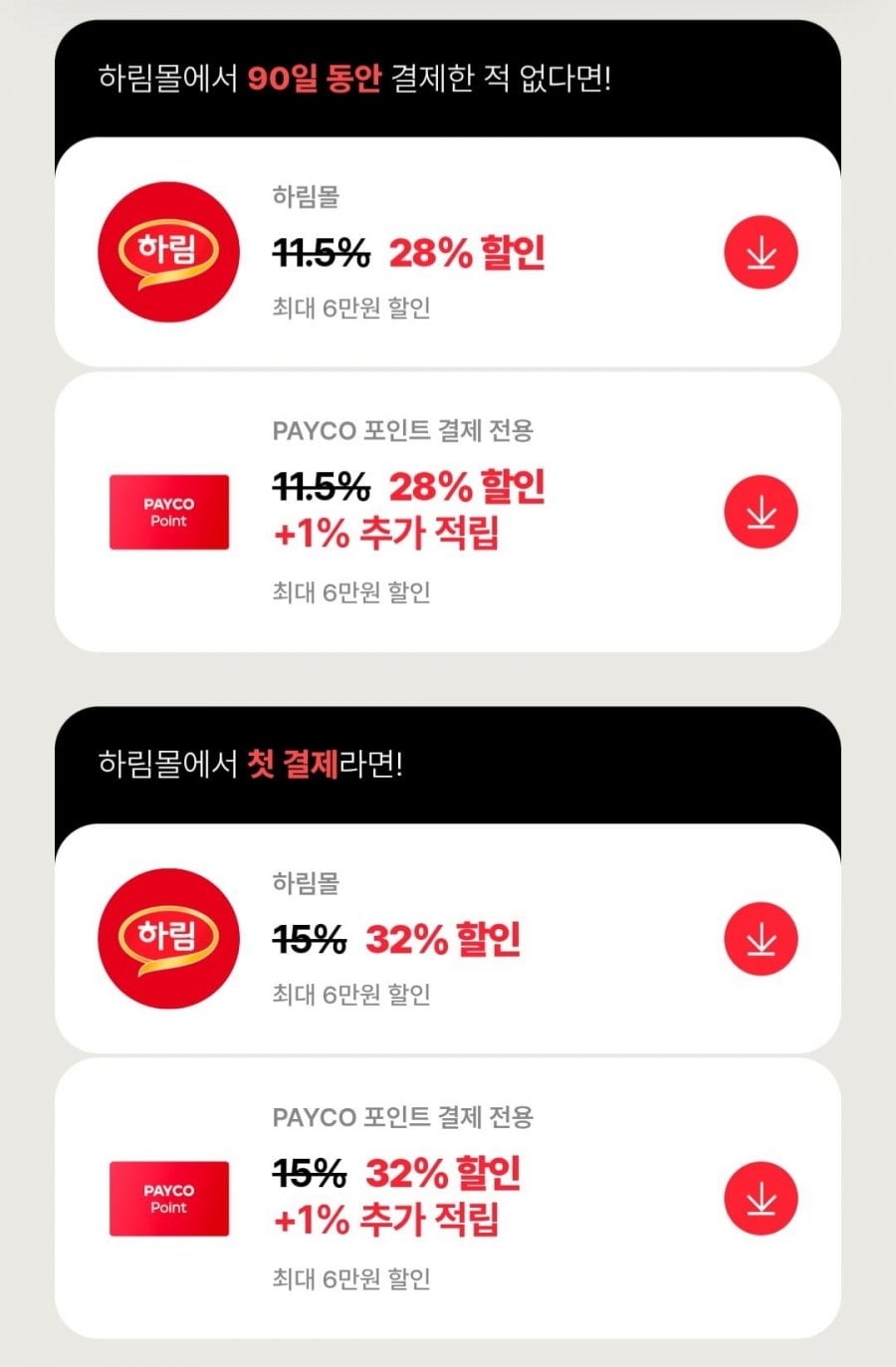This screenshot has width=896, height=1367.
Task: Download the 하림몰 28% discount coupon
Action: [x=761, y=252]
